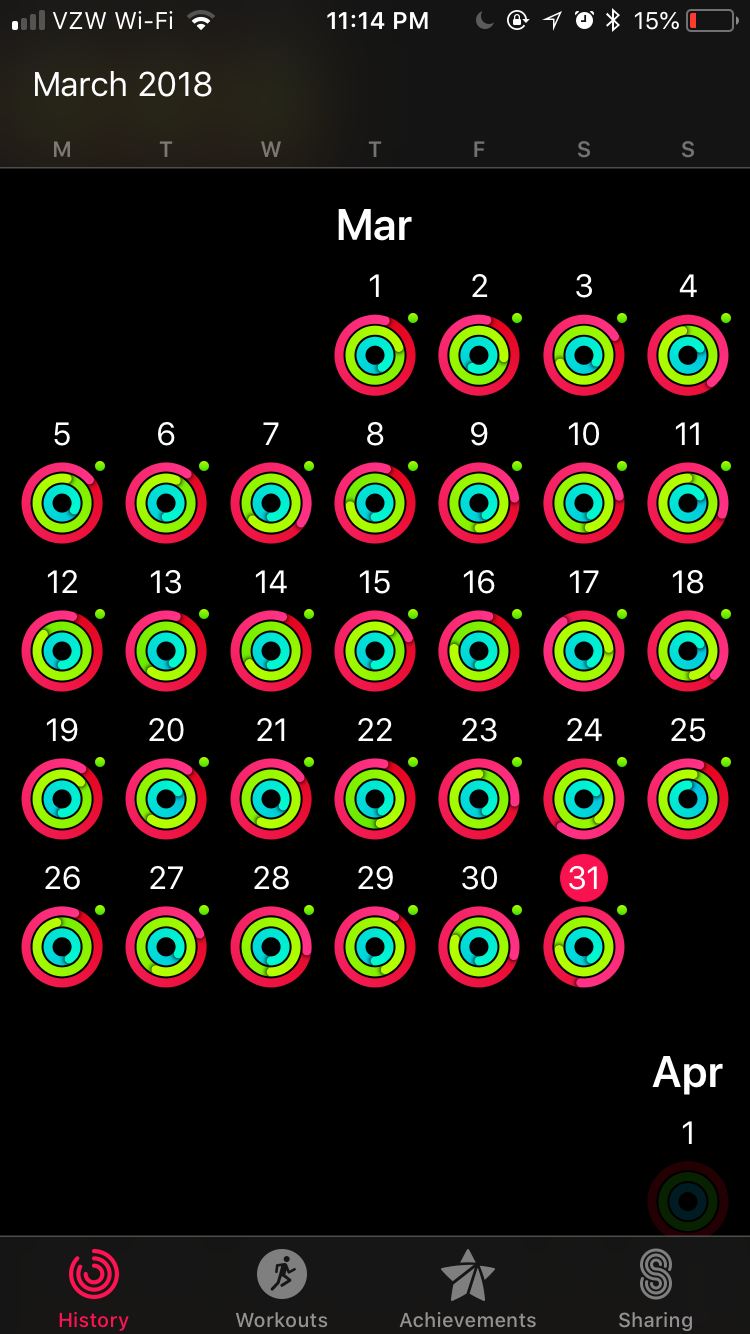The width and height of the screenshot is (750, 1334).
Task: Go to the Sharing tab
Action: (x=655, y=1288)
